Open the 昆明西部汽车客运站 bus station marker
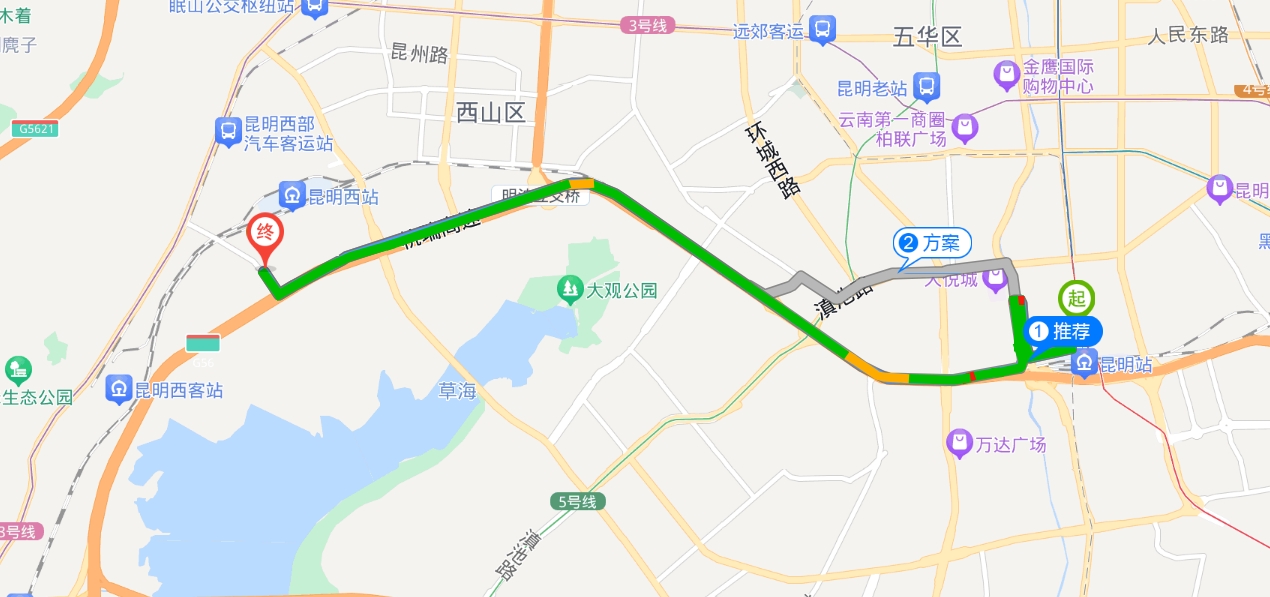The height and width of the screenshot is (597, 1270). tap(229, 131)
